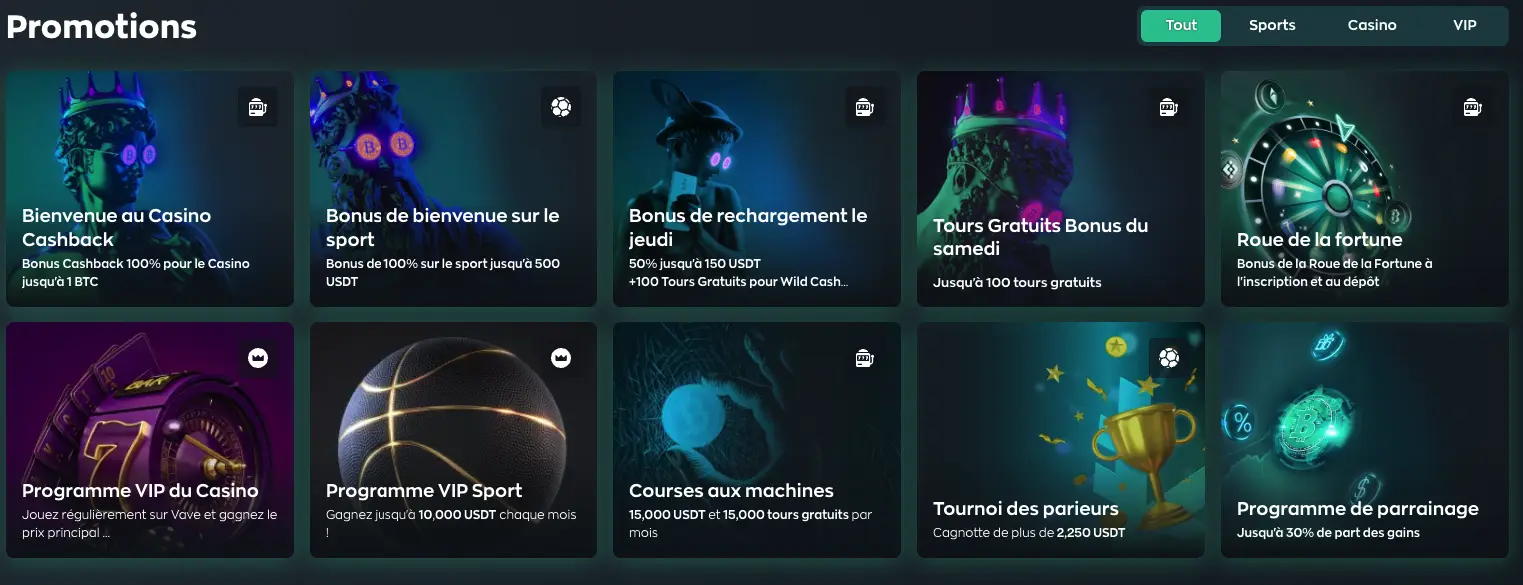Viewport: 1523px width, 585px height.
Task: Open Programme VIP Sport card
Action: (453, 440)
